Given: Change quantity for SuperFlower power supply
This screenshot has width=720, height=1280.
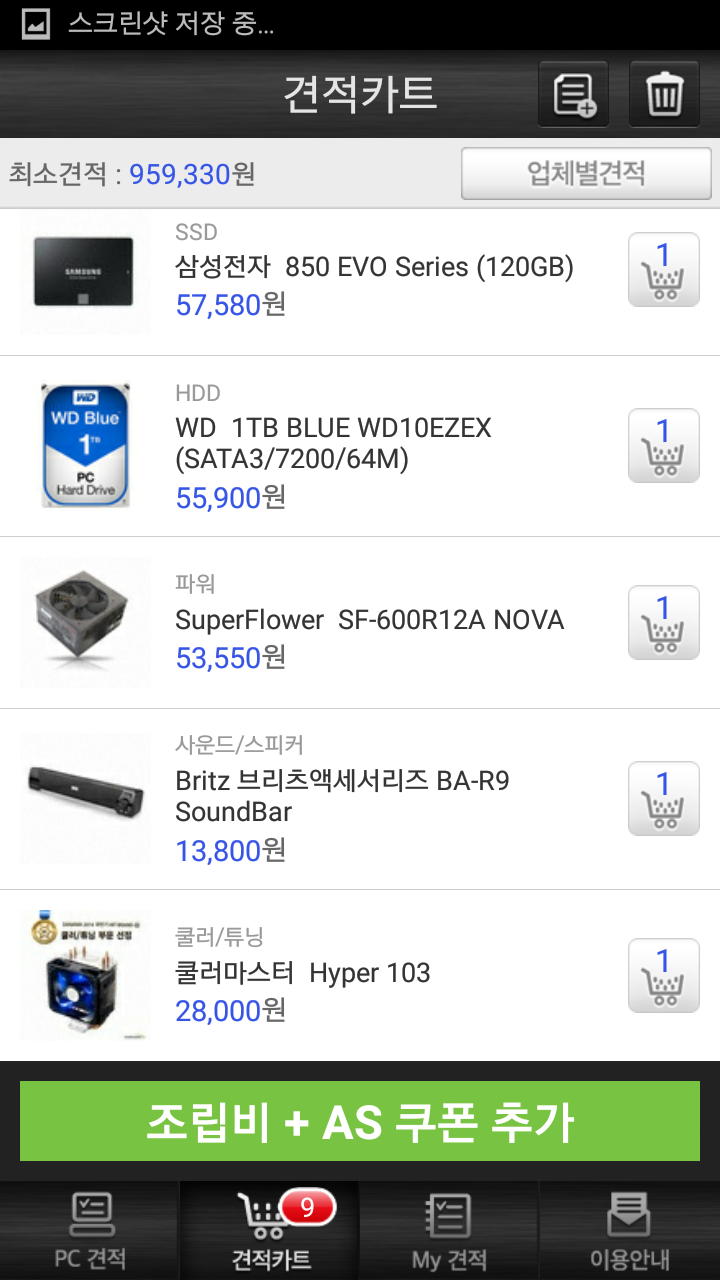Looking at the screenshot, I should click(664, 622).
